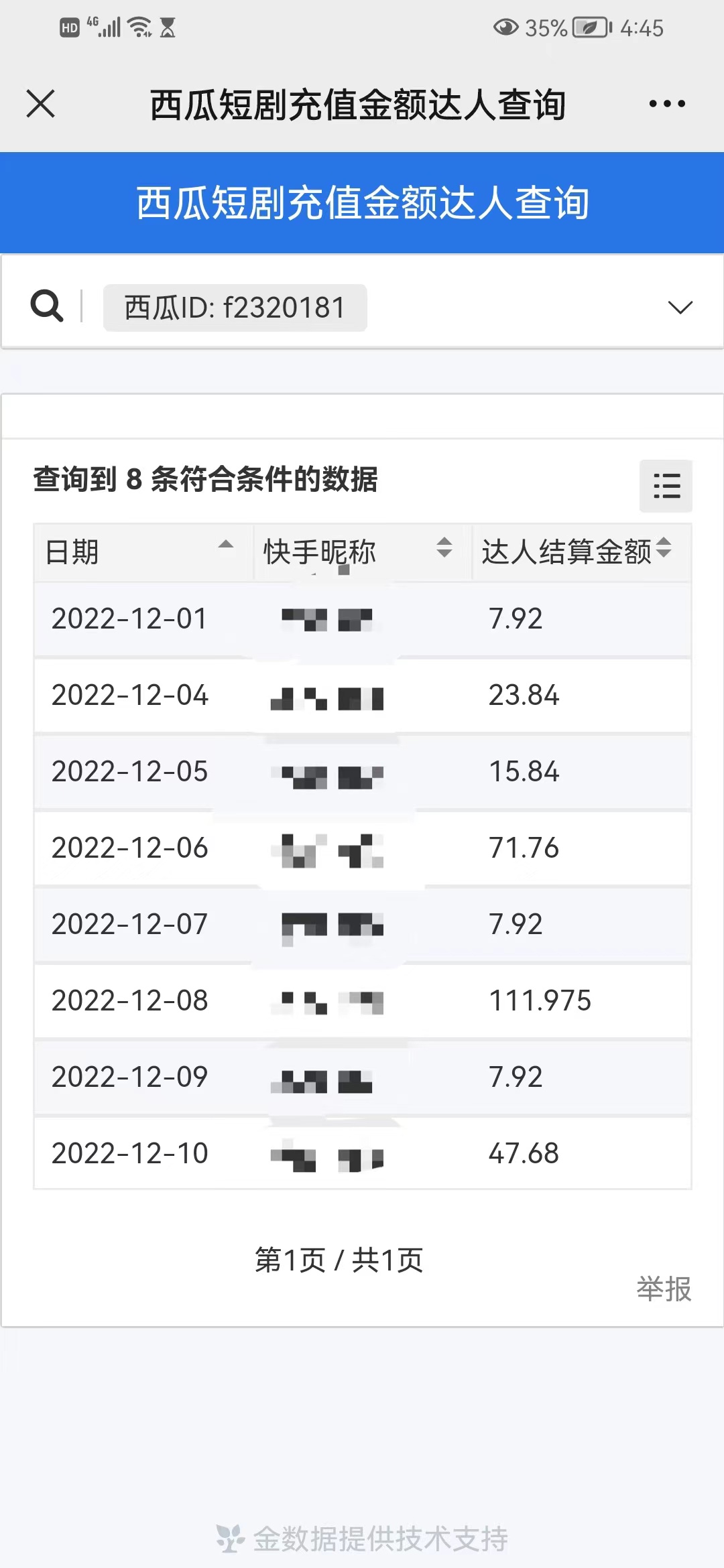Open the list view options button
The image size is (724, 1568).
(x=666, y=486)
